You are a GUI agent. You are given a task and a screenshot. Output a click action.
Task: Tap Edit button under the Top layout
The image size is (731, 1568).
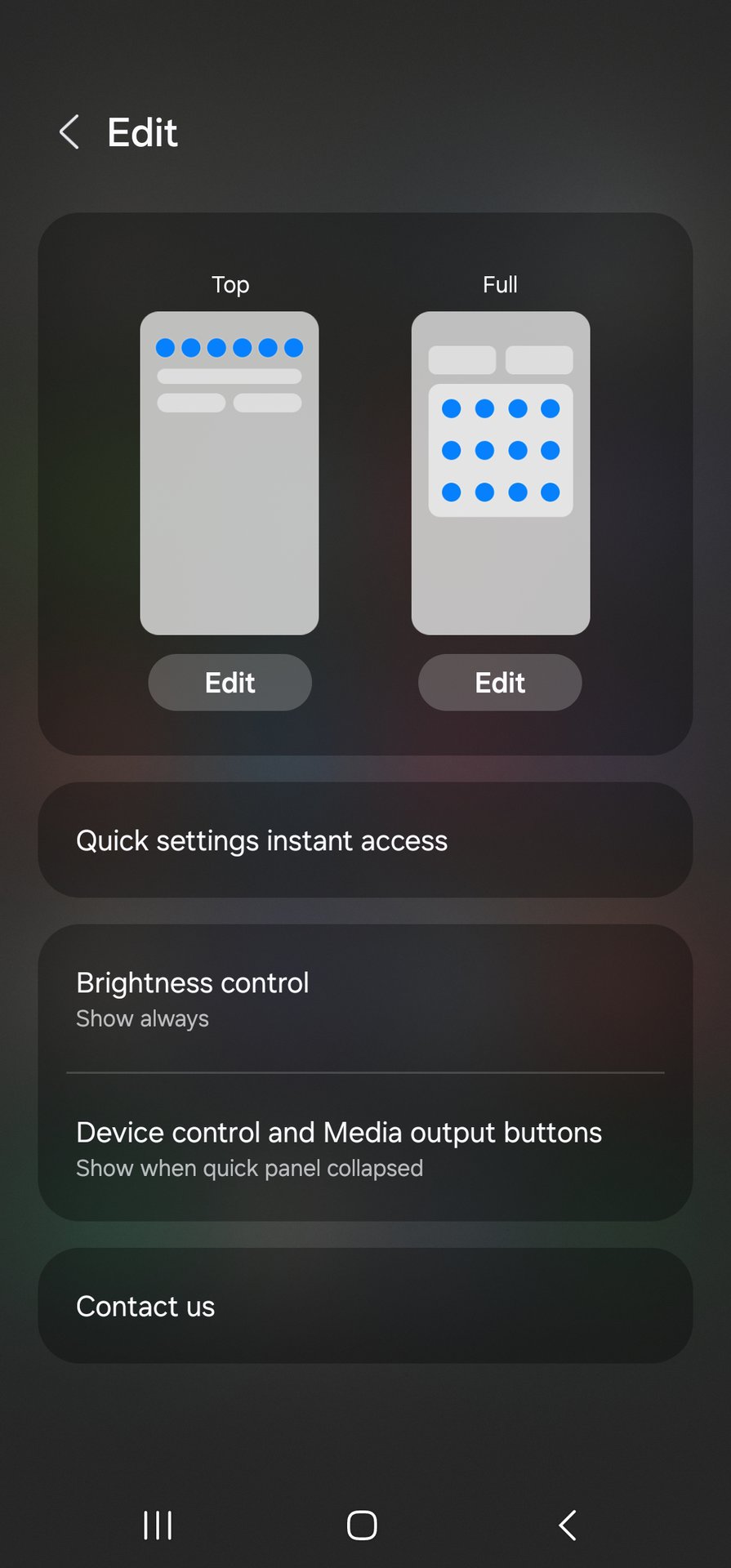pos(230,683)
